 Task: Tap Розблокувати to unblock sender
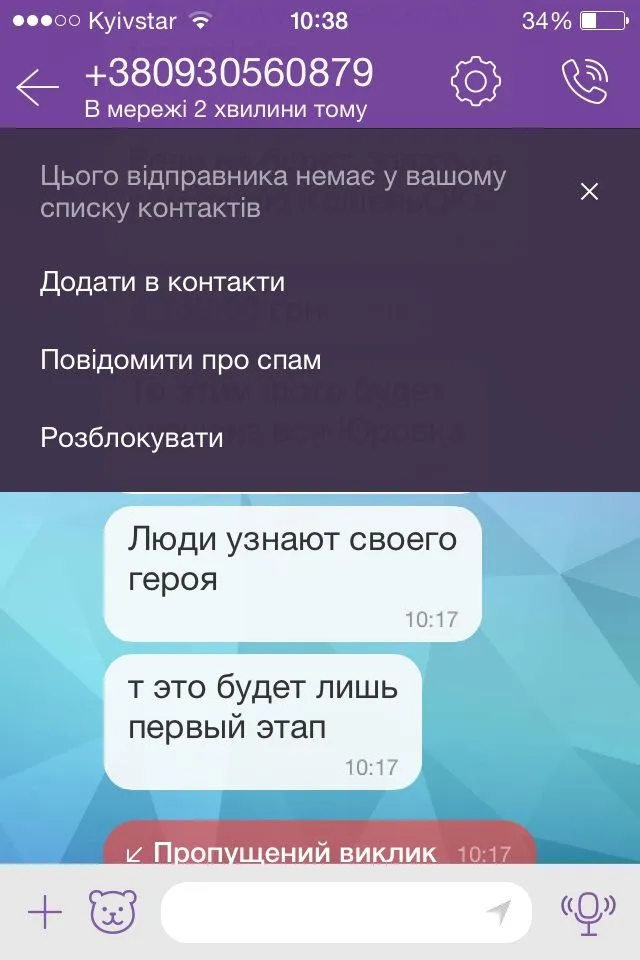[x=131, y=438]
